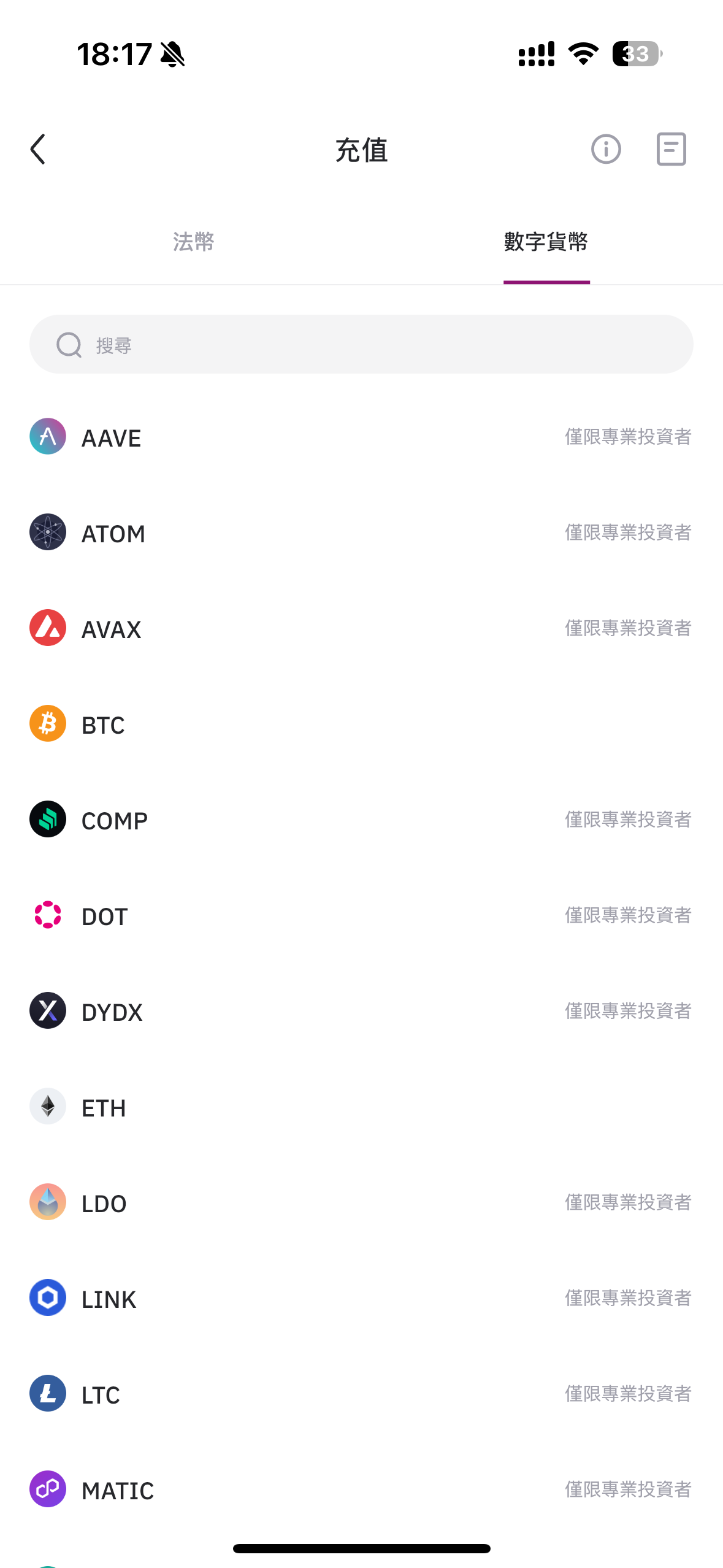Select the LTC coin row
This screenshot has height=1568, width=723.
361,1394
